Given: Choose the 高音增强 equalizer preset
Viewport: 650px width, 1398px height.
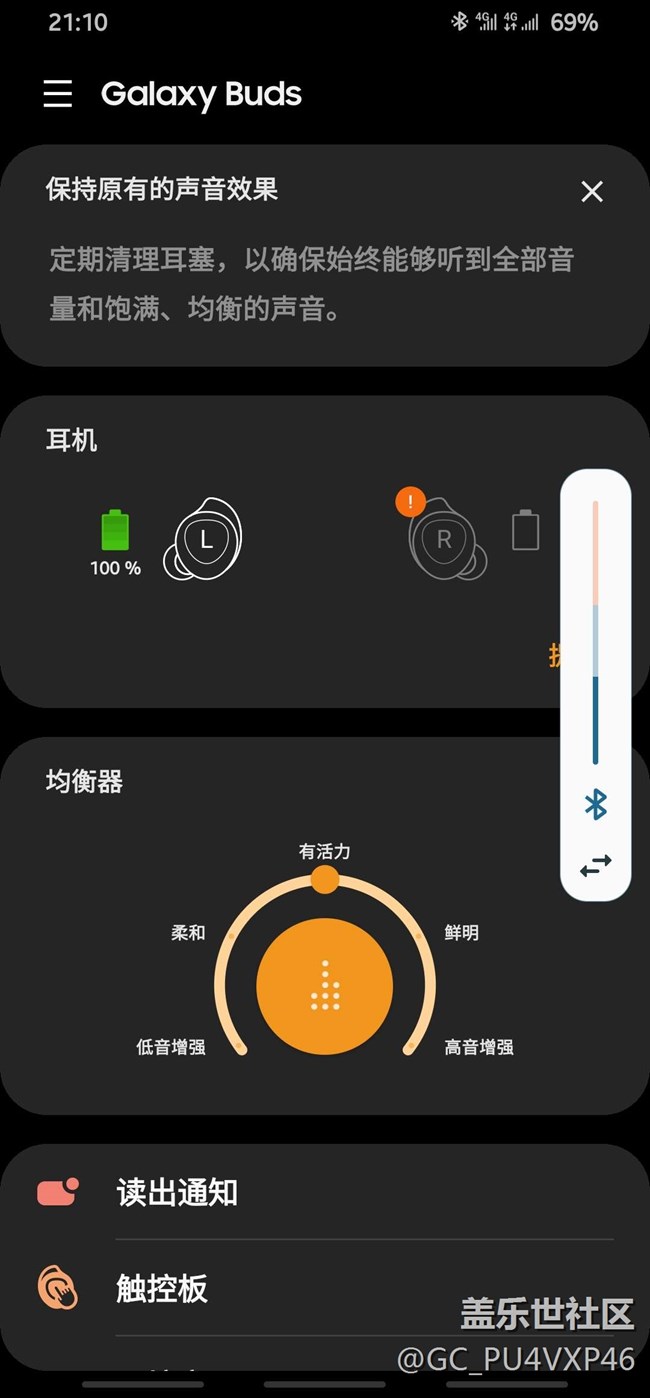Looking at the screenshot, I should point(479,1047).
